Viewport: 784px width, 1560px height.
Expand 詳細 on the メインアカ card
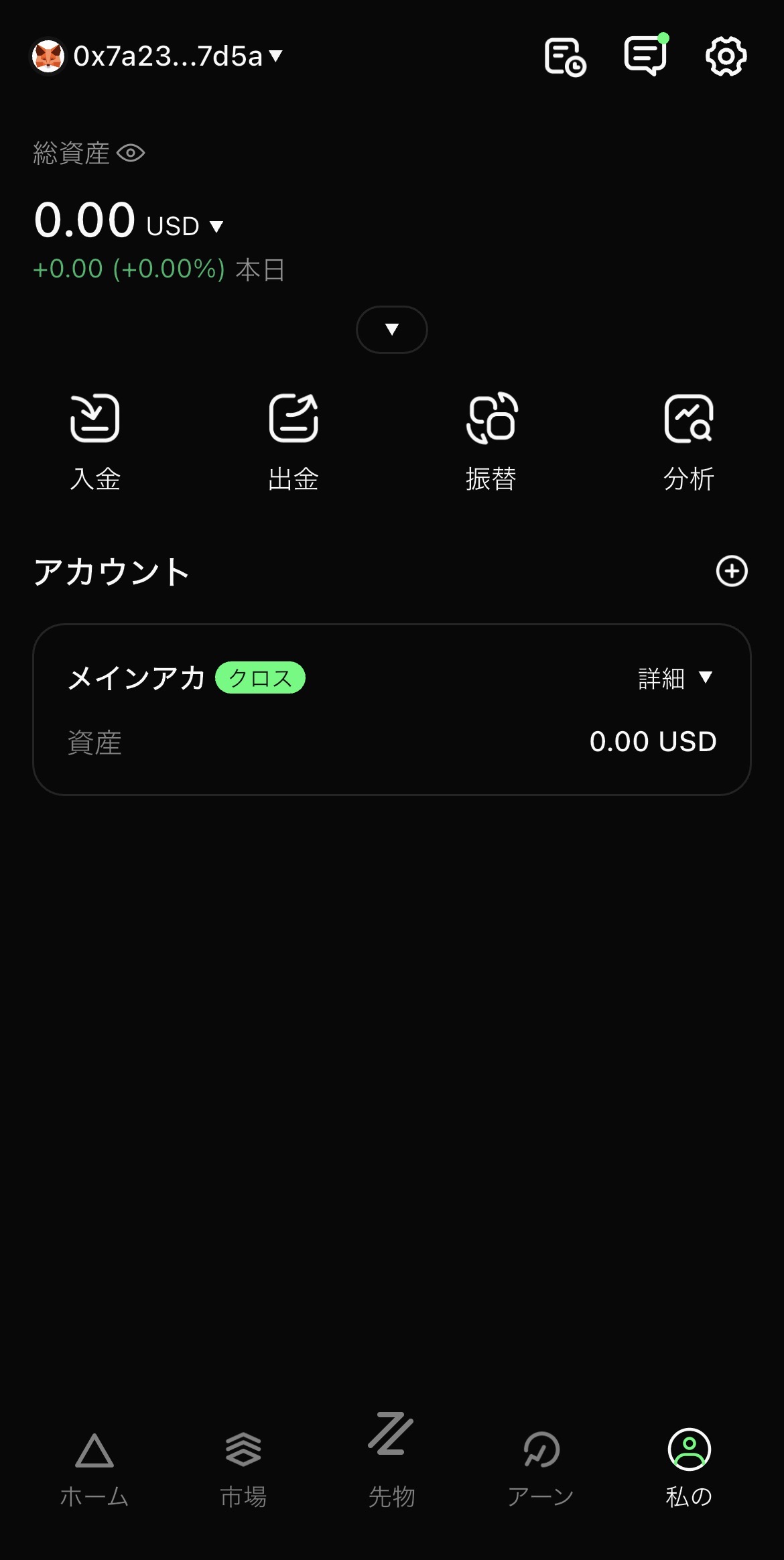pyautogui.click(x=675, y=678)
